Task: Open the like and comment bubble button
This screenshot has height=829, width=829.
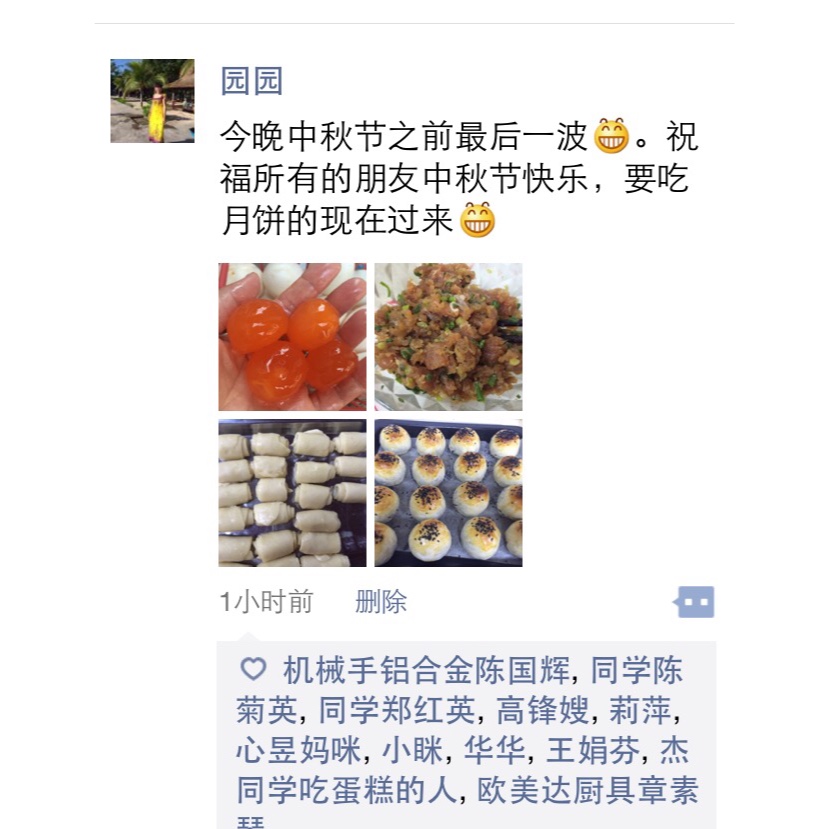Action: (694, 602)
